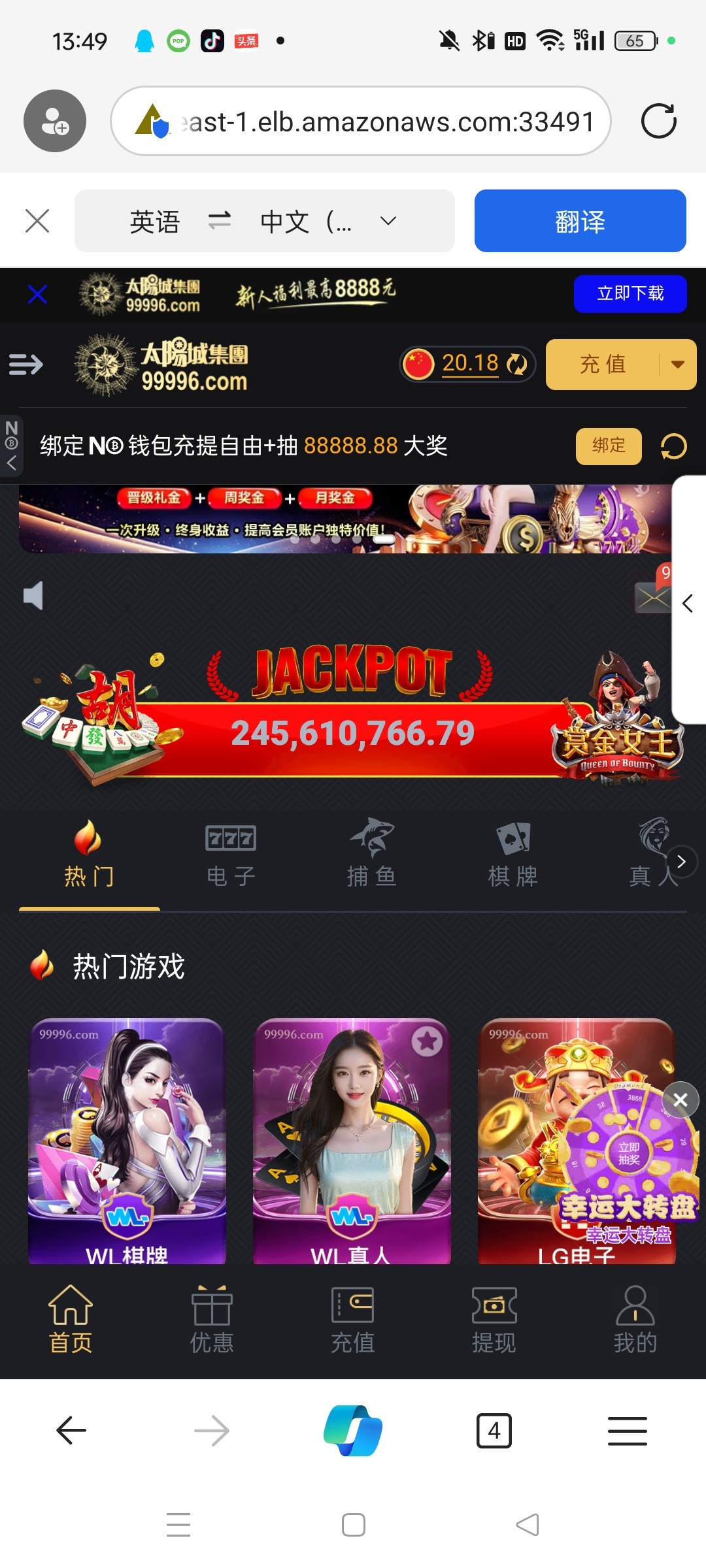This screenshot has height=1568, width=706.
Task: Open the mail inbox envelope
Action: click(653, 597)
